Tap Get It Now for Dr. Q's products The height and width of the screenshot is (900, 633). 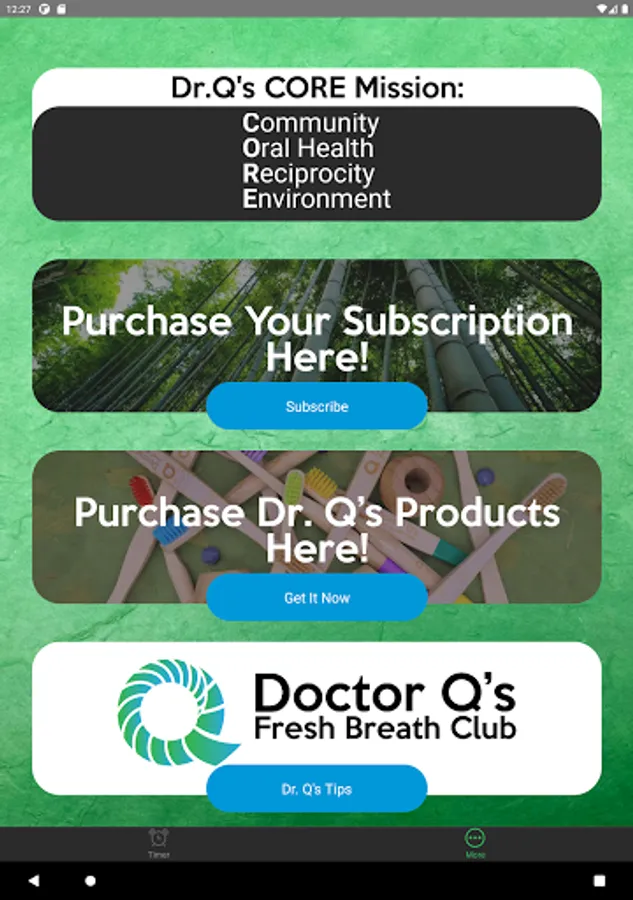tap(317, 598)
